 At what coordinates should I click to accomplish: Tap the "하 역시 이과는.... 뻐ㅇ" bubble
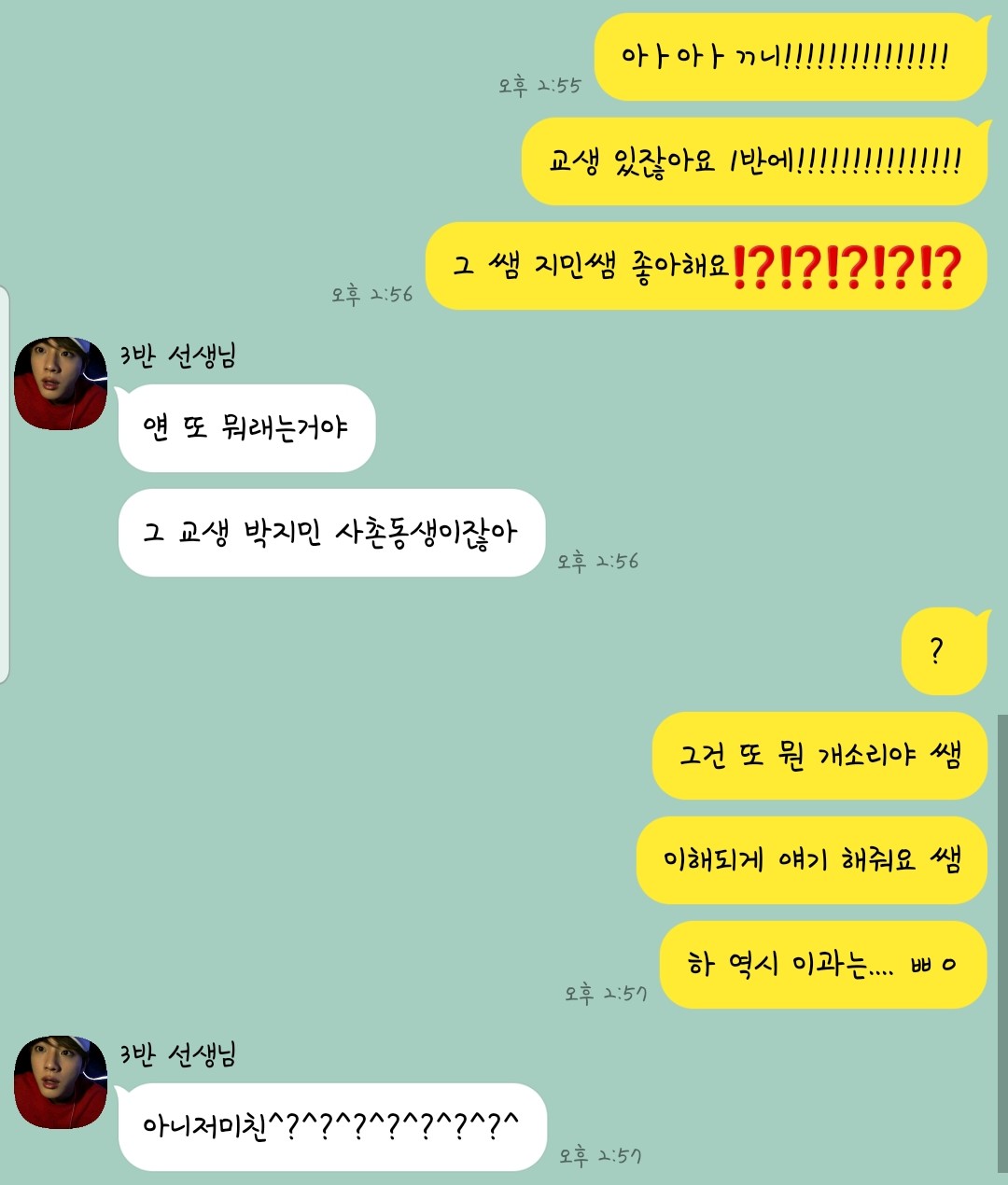click(821, 967)
